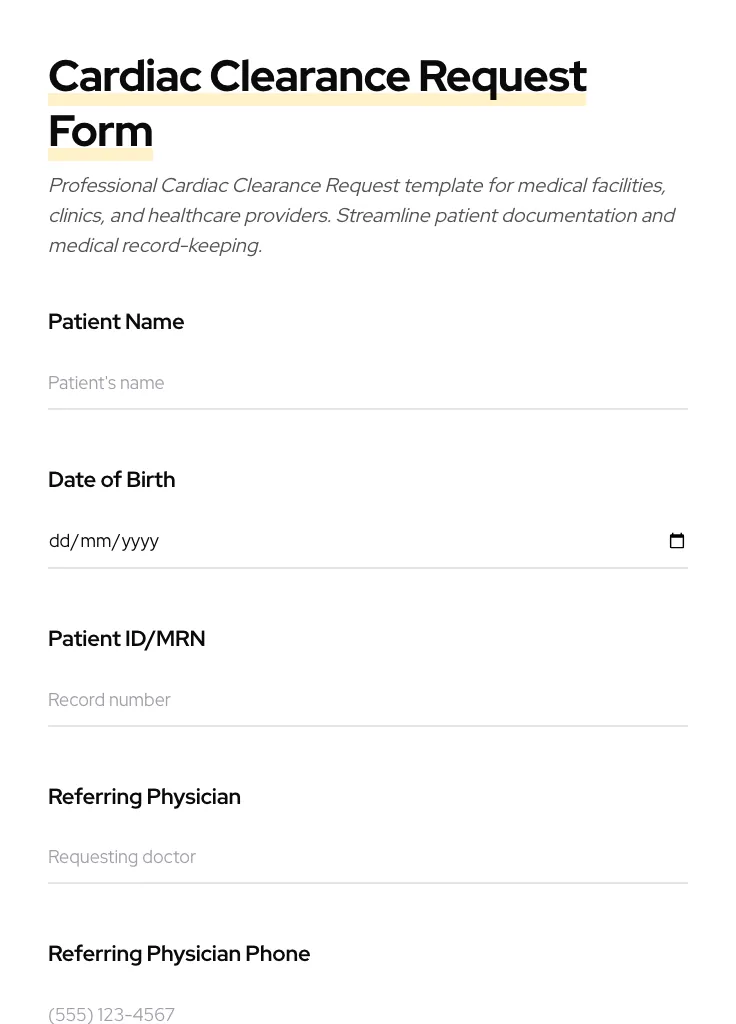Viewport: 736px width, 1024px height.
Task: Click the day segment of the date field
Action: tap(58, 541)
